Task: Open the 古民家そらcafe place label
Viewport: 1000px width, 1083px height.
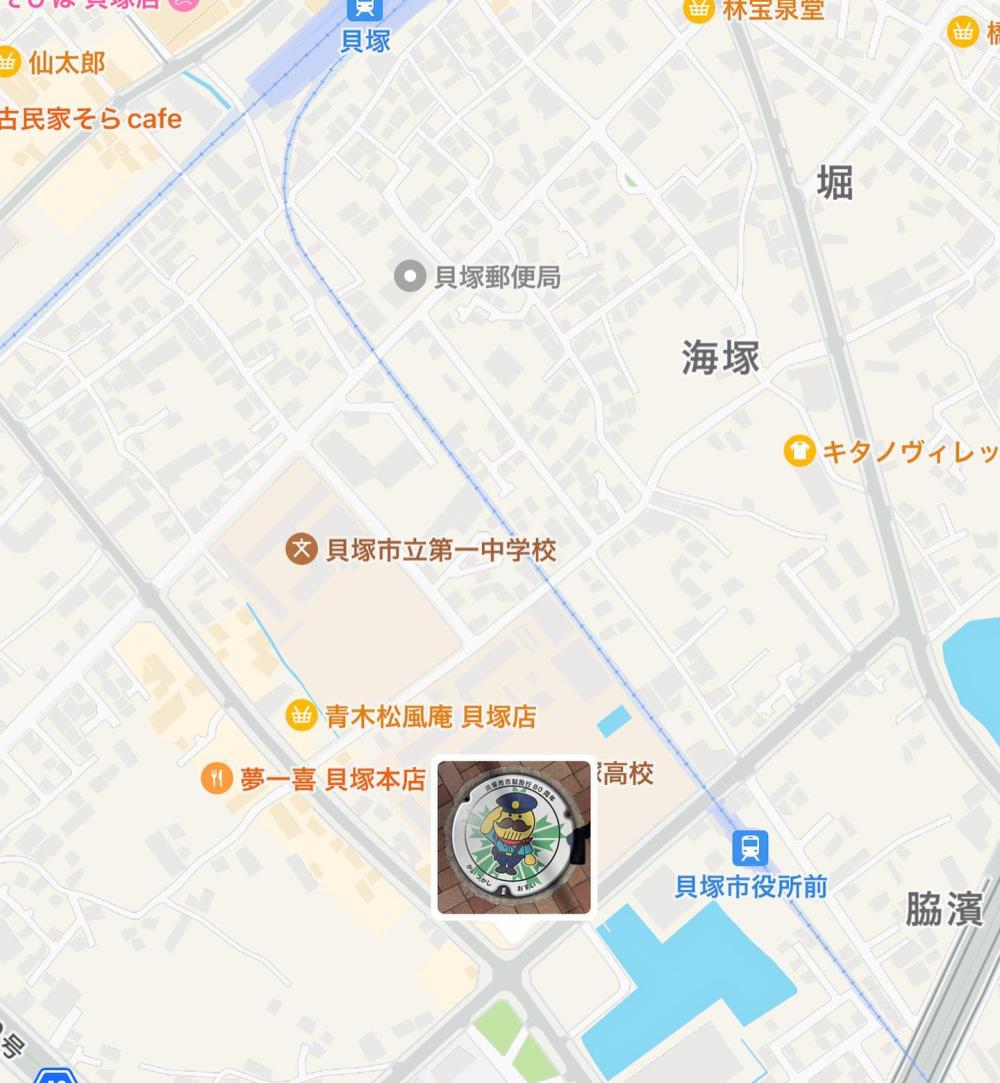Action: (x=90, y=119)
